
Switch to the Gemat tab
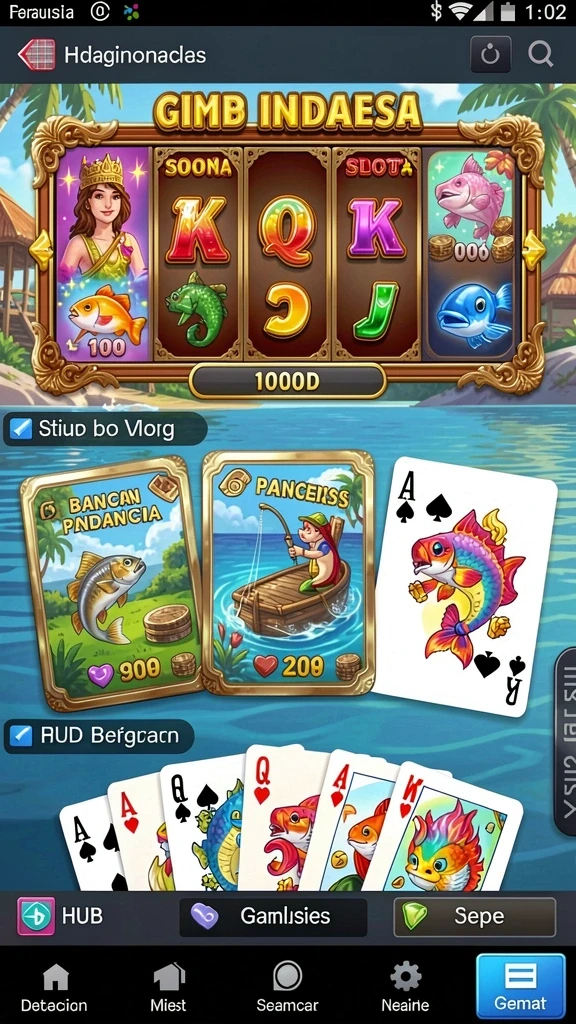point(520,986)
